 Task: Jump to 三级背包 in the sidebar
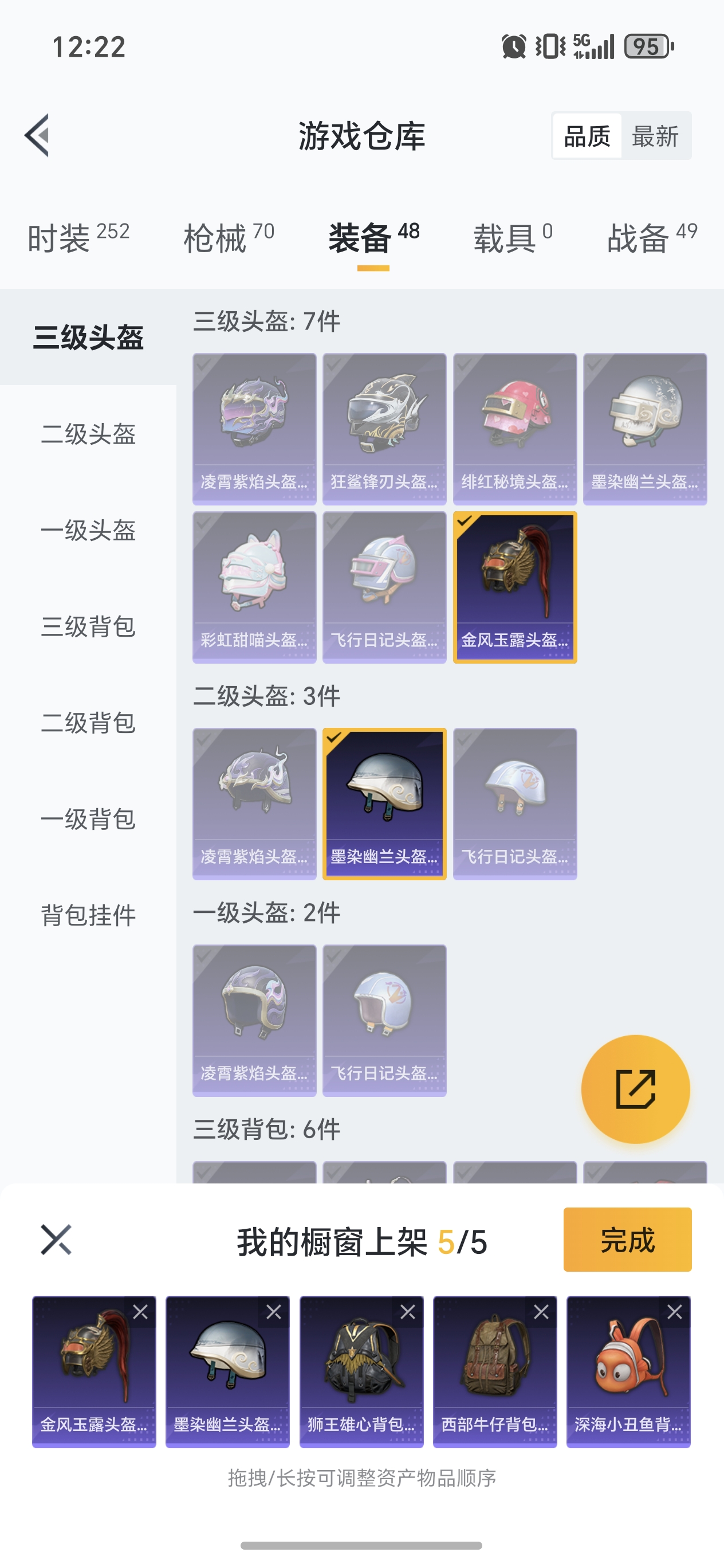[x=88, y=626]
